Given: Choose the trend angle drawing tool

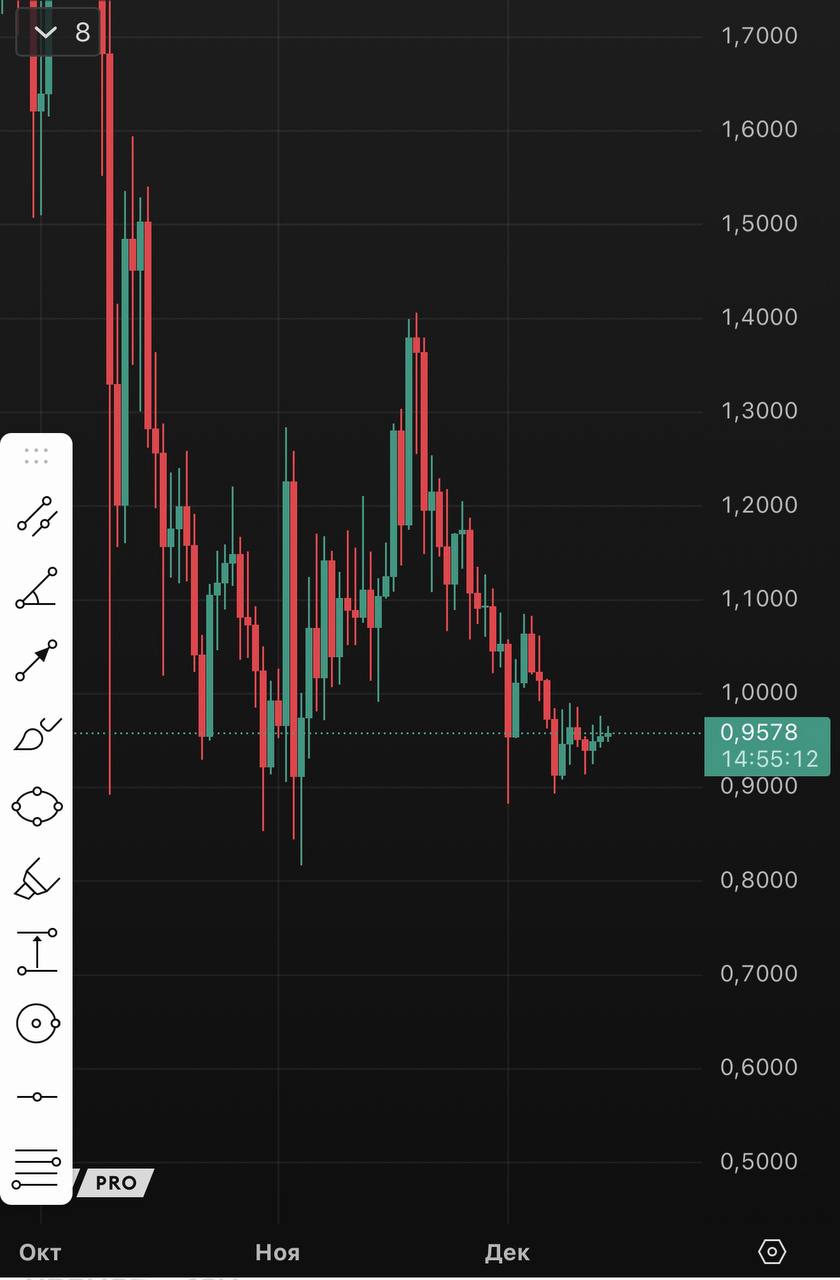Looking at the screenshot, I should [x=37, y=588].
